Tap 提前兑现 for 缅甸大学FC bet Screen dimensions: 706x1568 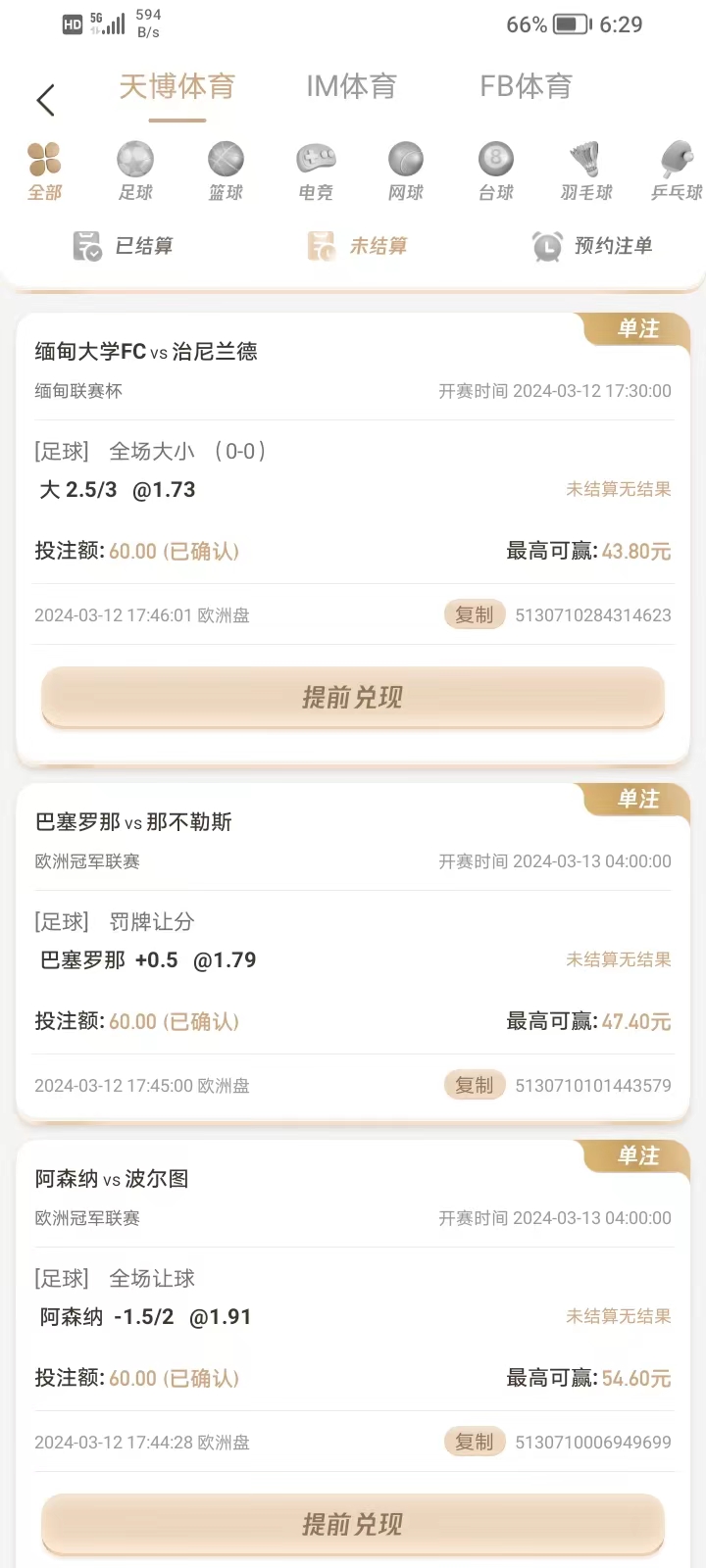point(353,698)
